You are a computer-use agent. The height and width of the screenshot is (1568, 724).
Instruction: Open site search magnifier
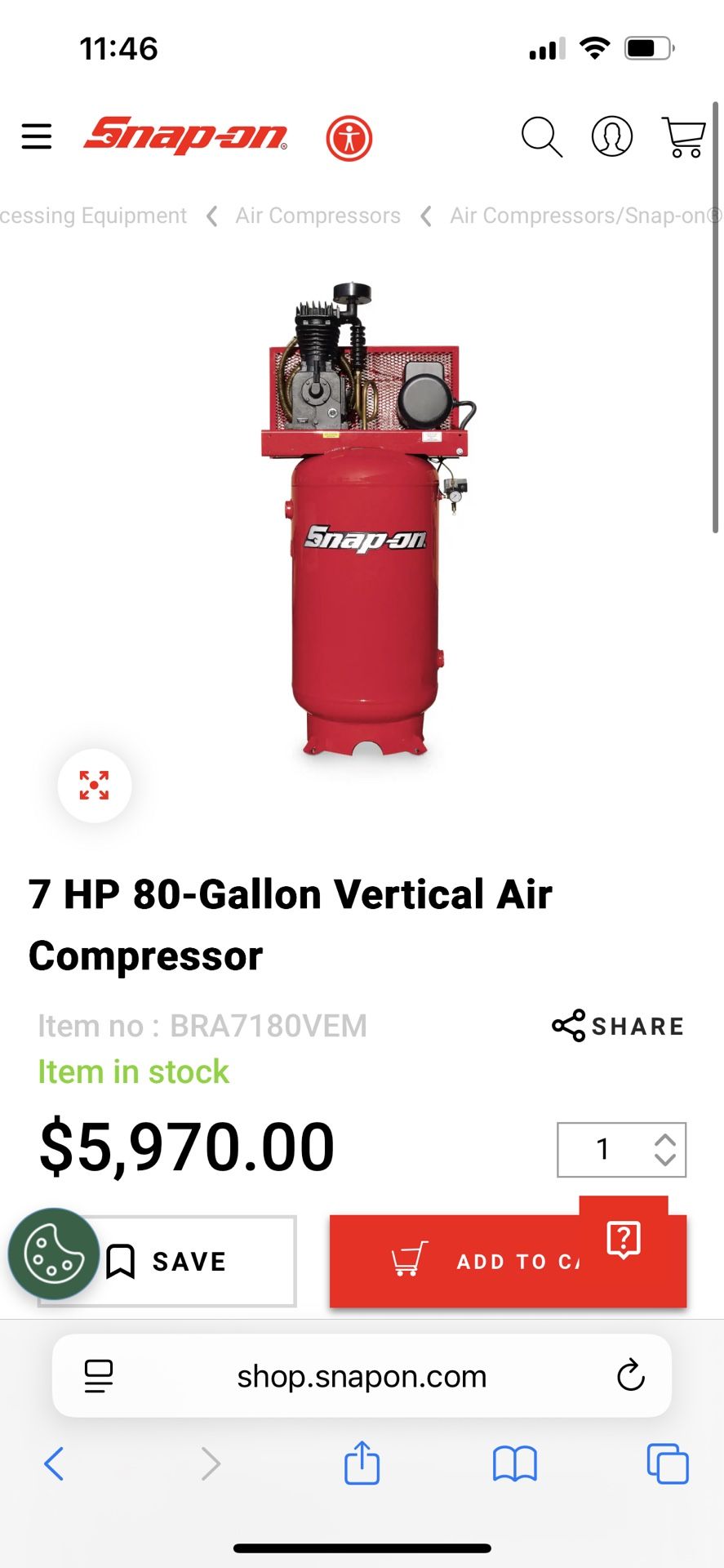(x=542, y=136)
